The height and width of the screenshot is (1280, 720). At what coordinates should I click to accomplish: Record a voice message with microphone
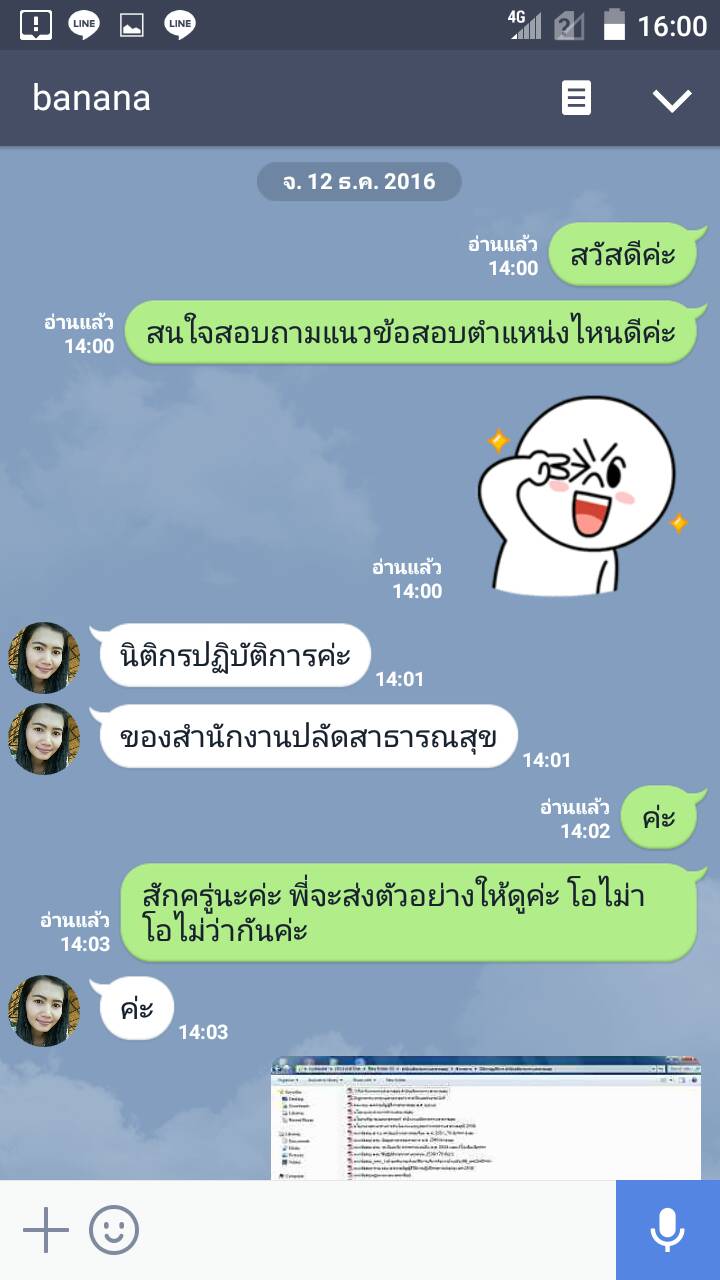667,1230
